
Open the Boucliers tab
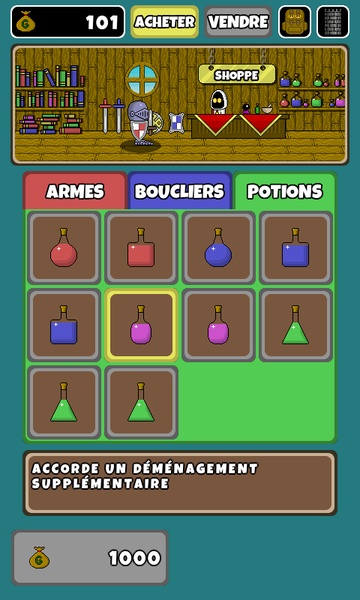(179, 191)
